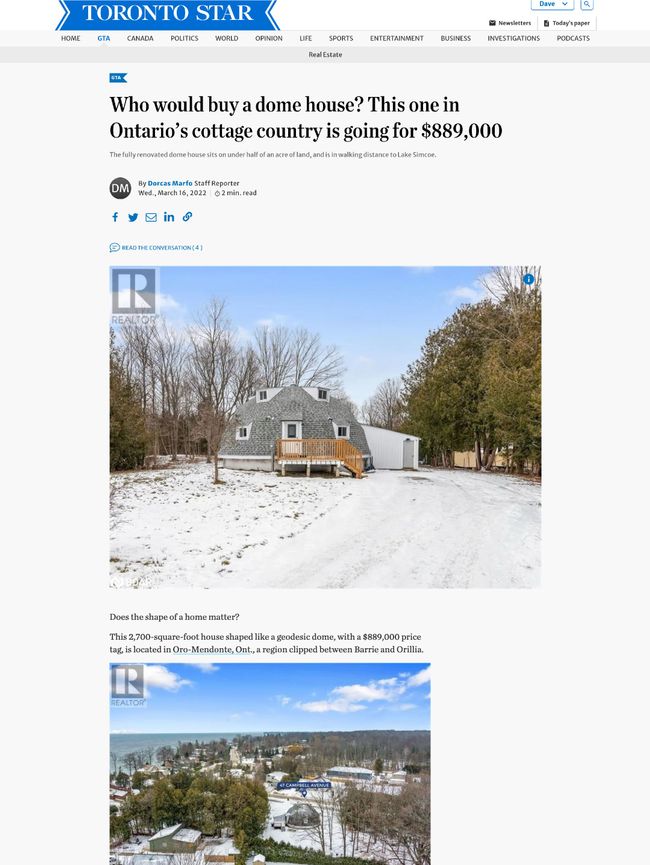Image resolution: width=650 pixels, height=865 pixels.
Task: Share article on Twitter
Action: click(133, 217)
